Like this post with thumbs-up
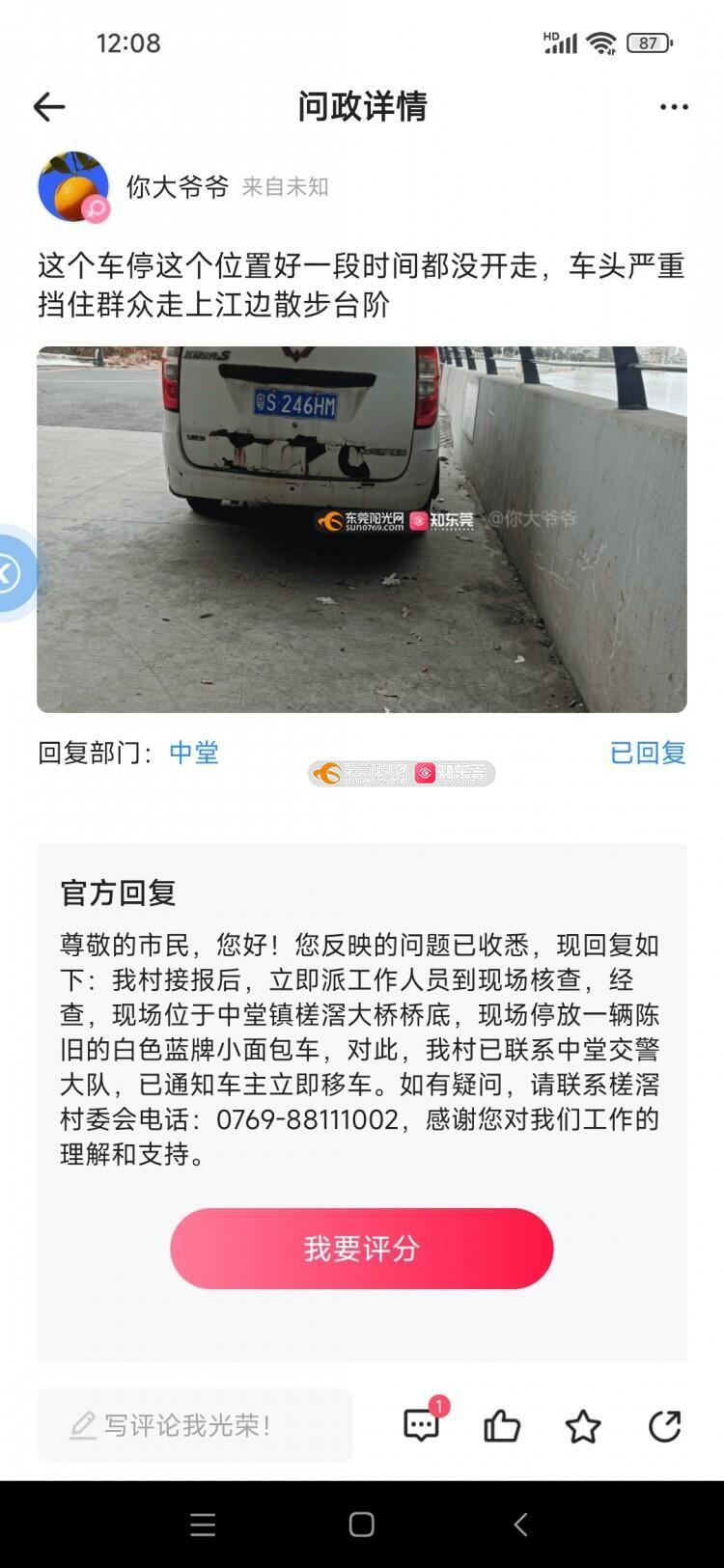Screen dimensions: 724x1568 (502, 1425)
